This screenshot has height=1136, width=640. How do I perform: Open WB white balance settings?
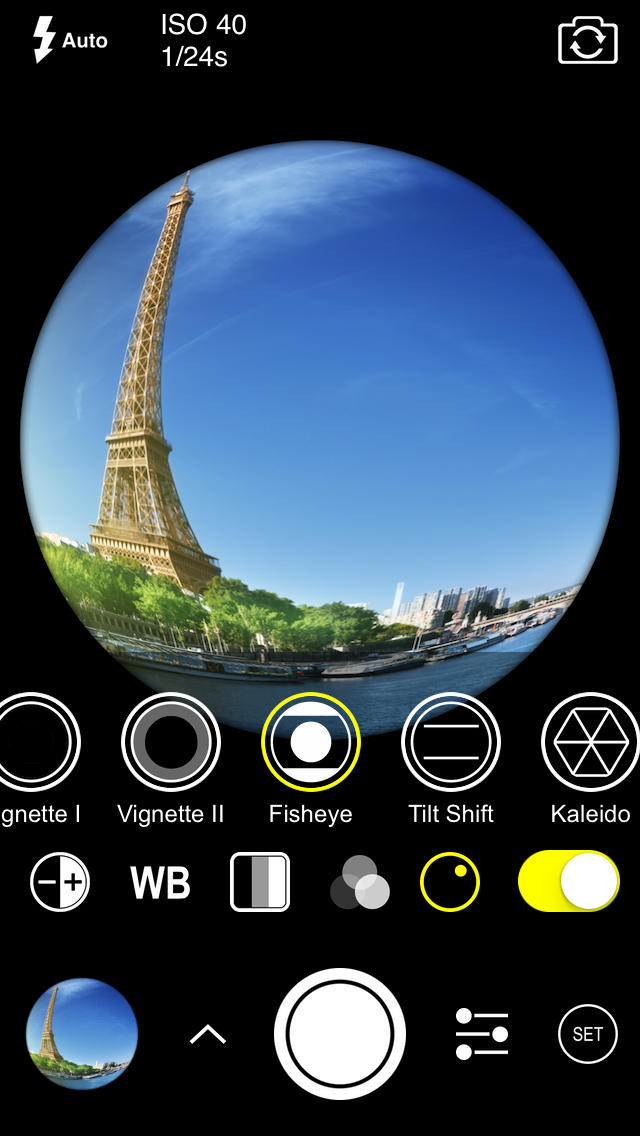[160, 882]
